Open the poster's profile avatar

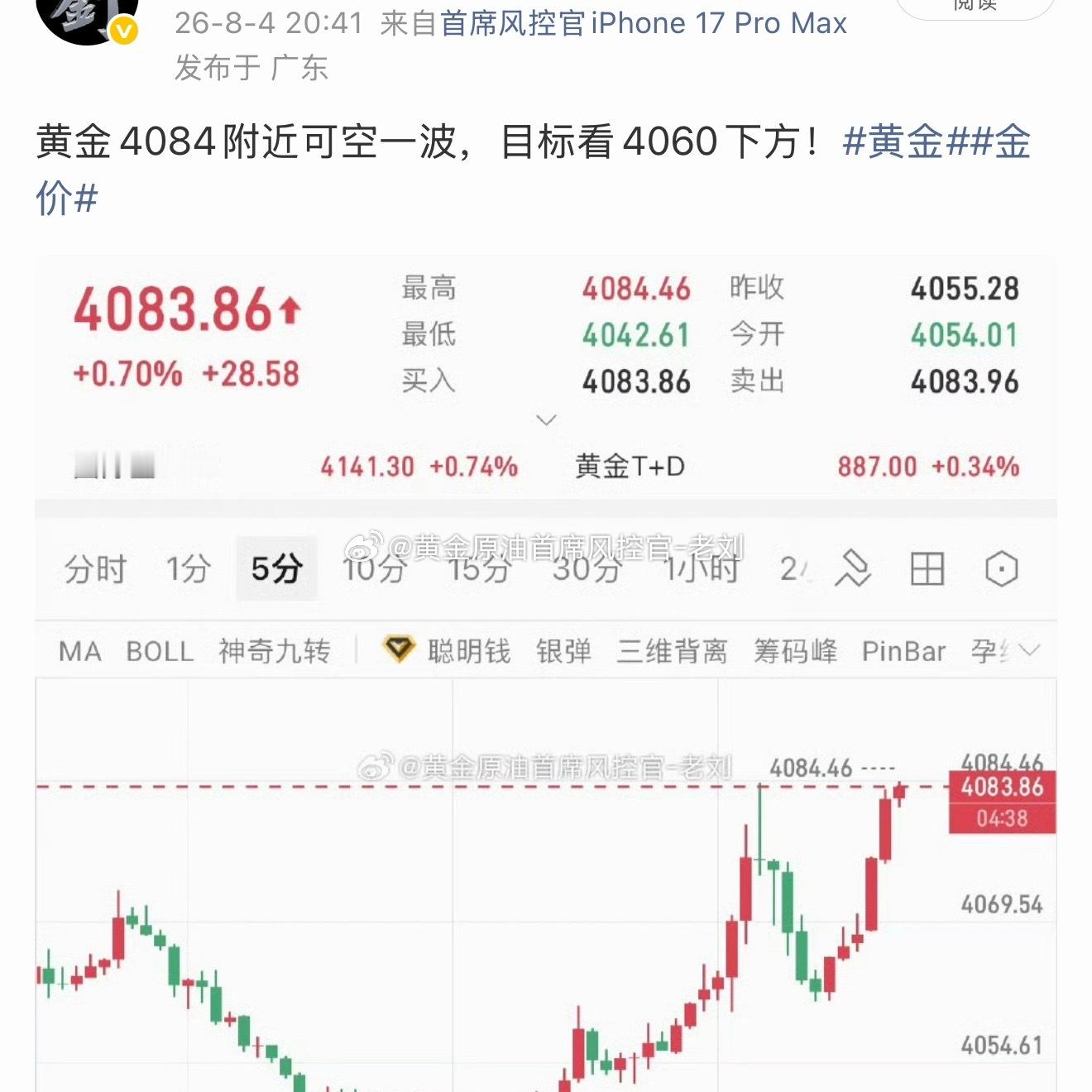pos(86,18)
